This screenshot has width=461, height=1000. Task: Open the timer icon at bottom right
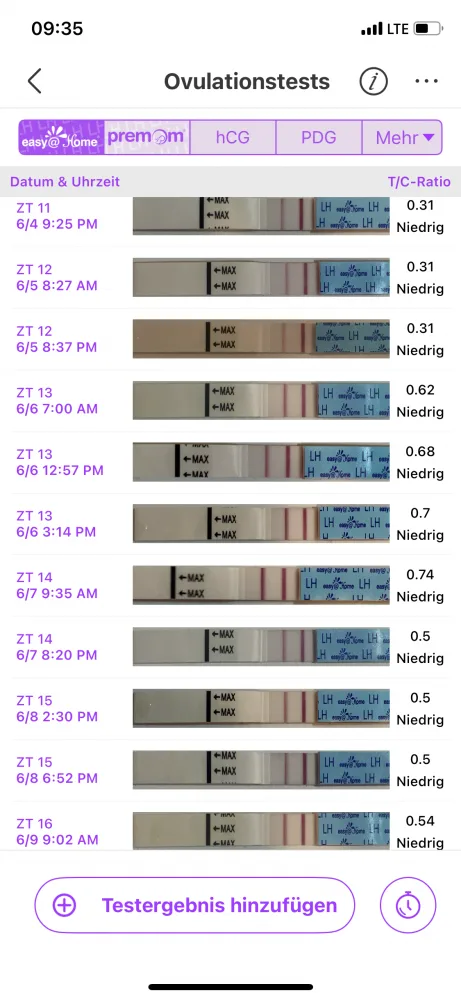408,905
